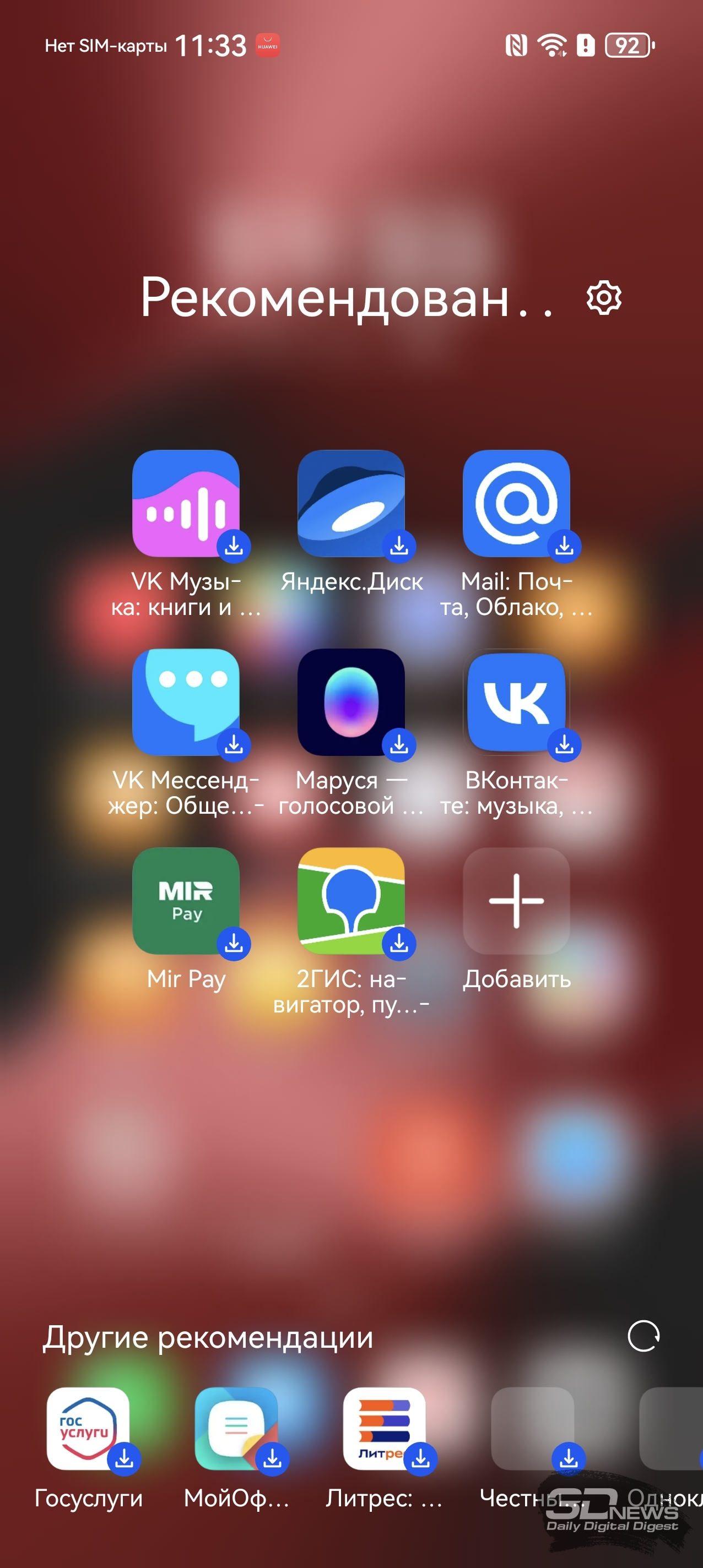Install Маруся voice assistant

point(351,702)
